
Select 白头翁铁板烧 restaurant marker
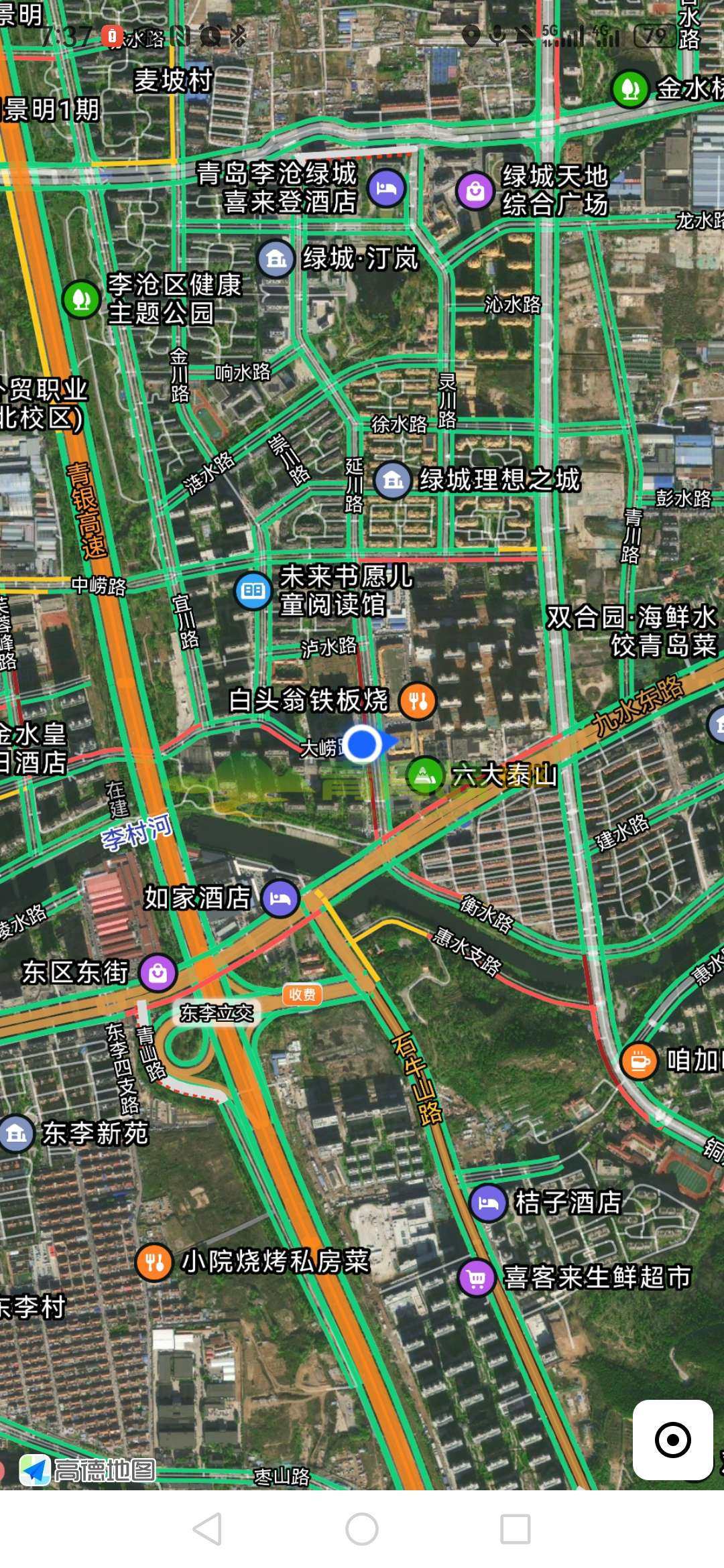[418, 701]
